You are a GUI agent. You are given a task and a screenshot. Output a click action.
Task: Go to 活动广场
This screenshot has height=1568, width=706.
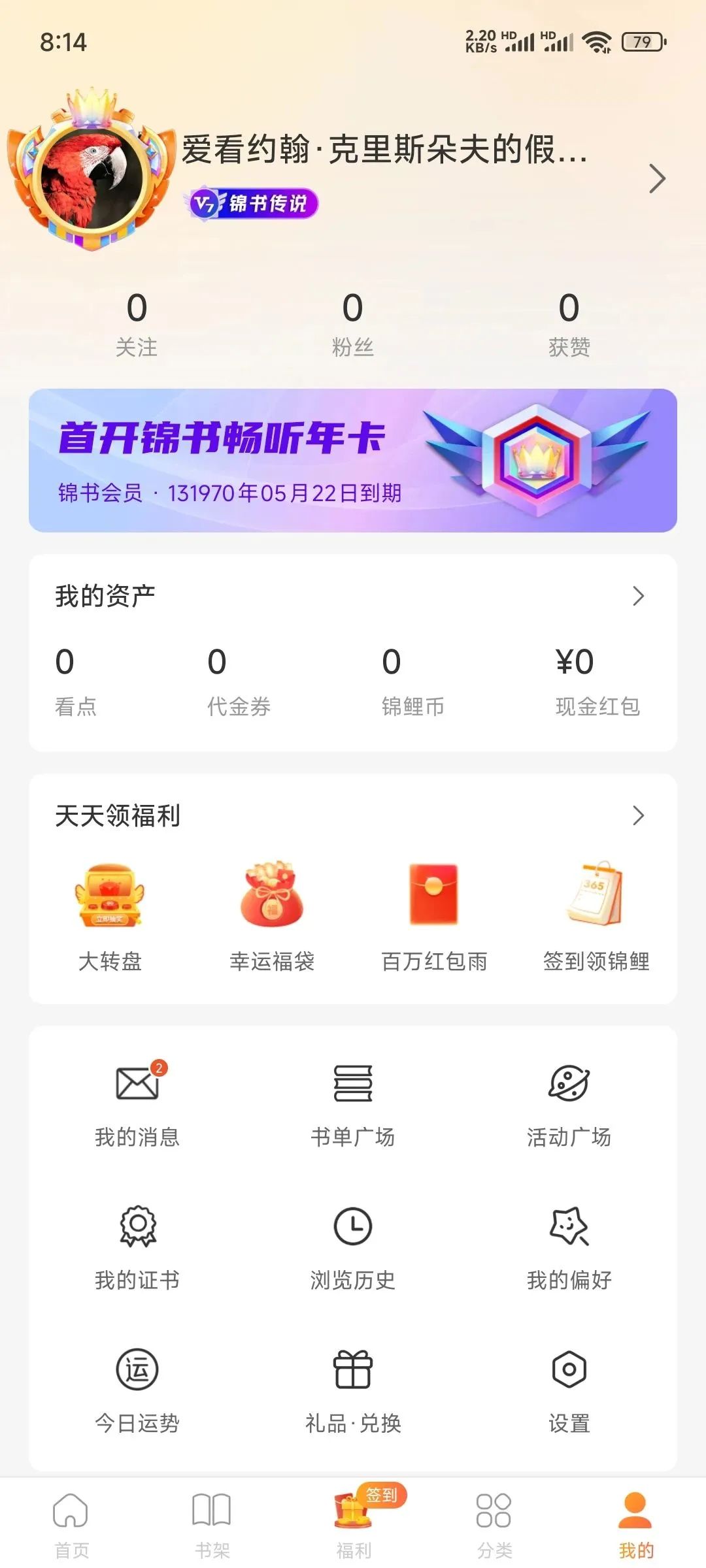click(569, 1104)
